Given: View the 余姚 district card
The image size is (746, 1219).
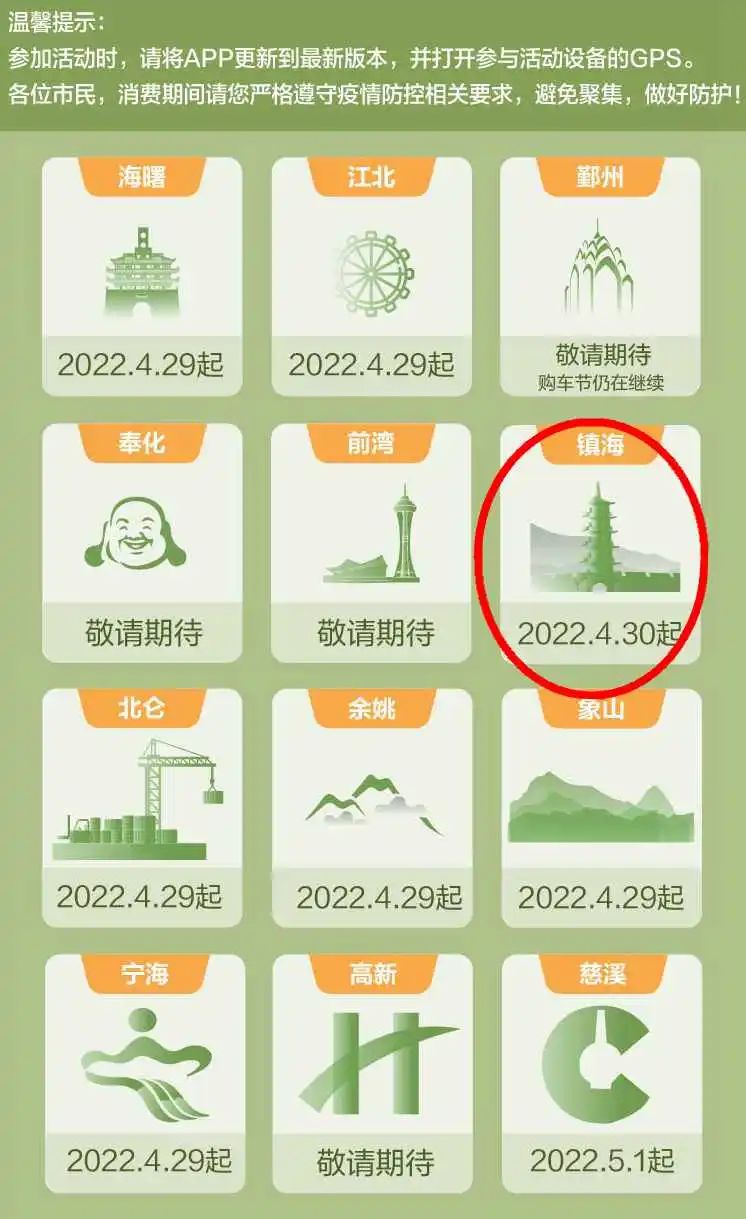Looking at the screenshot, I should [371, 808].
